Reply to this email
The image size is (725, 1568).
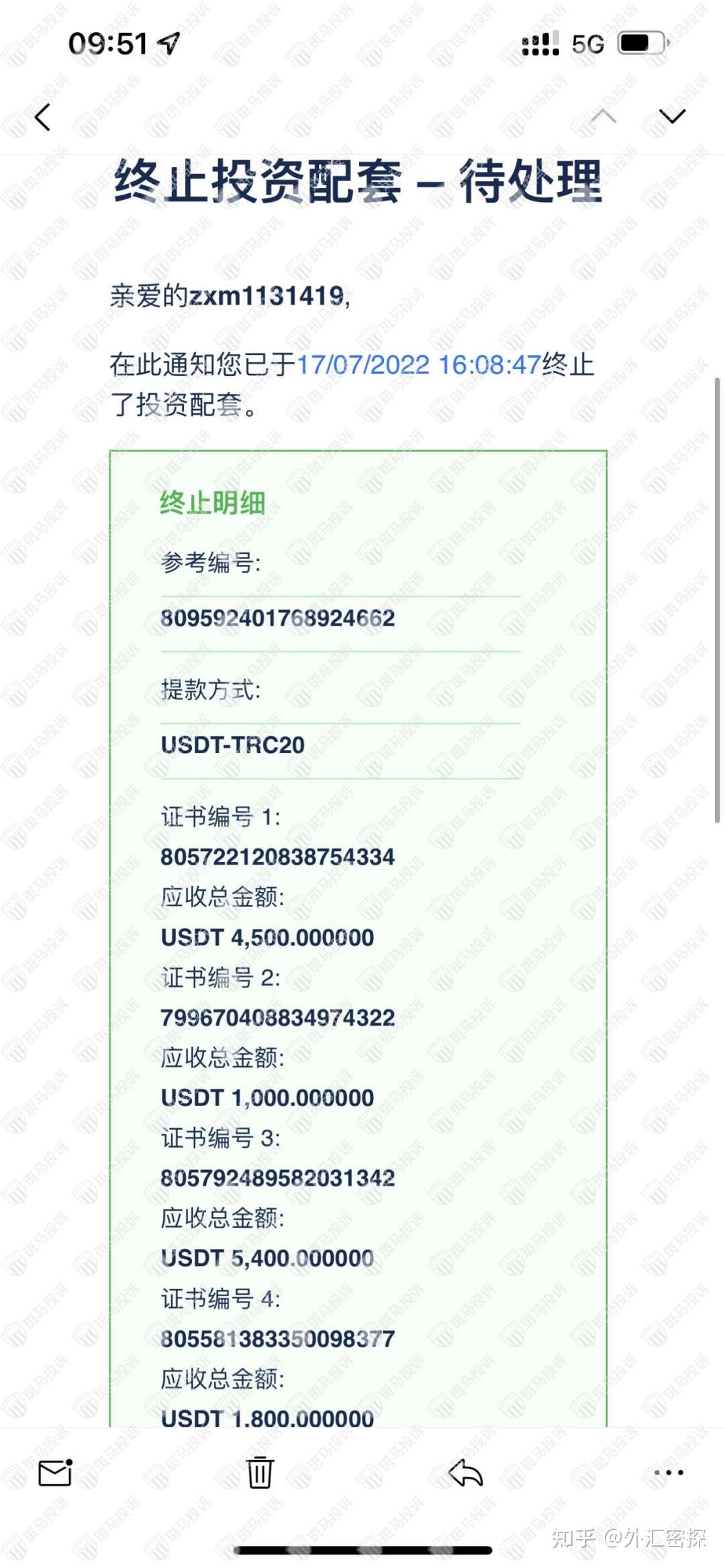(x=466, y=1473)
